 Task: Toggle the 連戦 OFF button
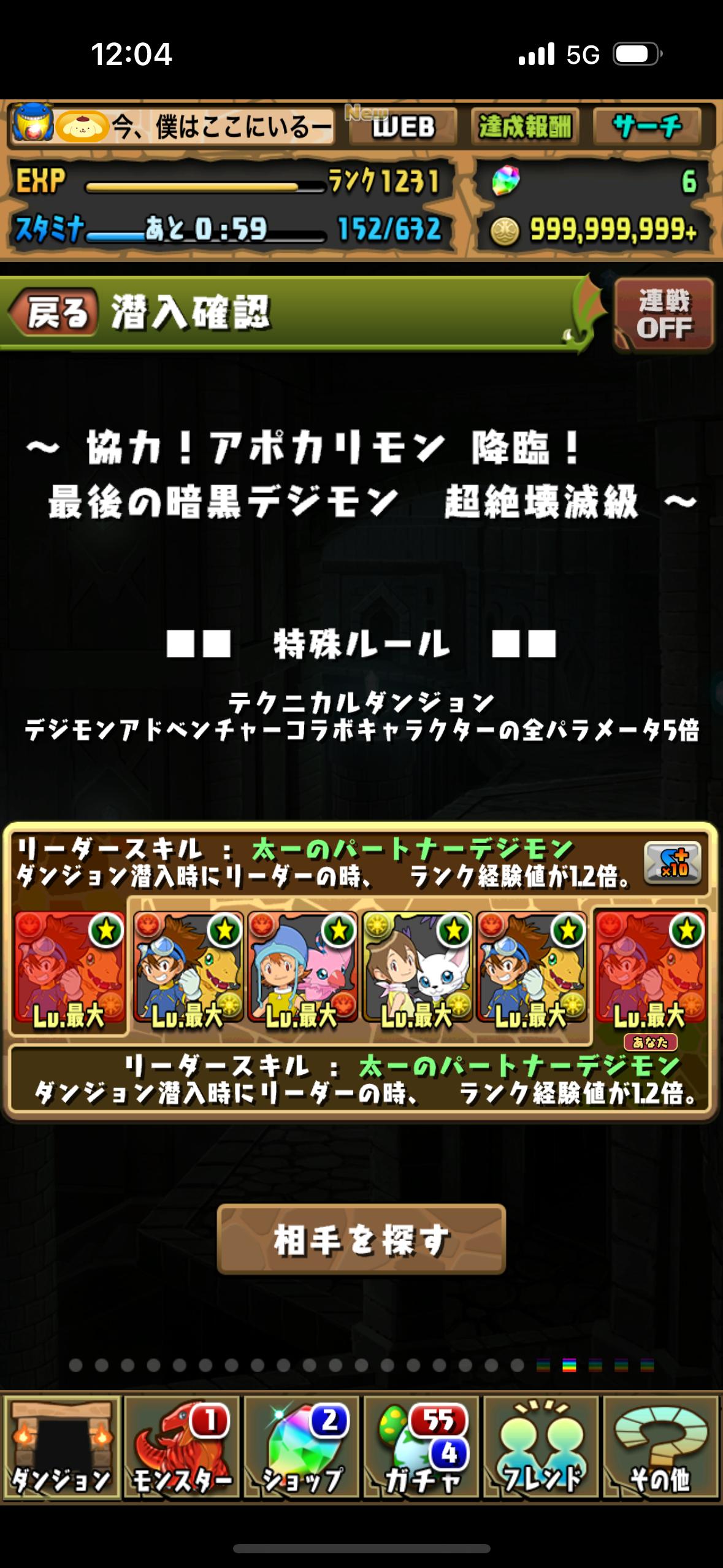tap(664, 315)
